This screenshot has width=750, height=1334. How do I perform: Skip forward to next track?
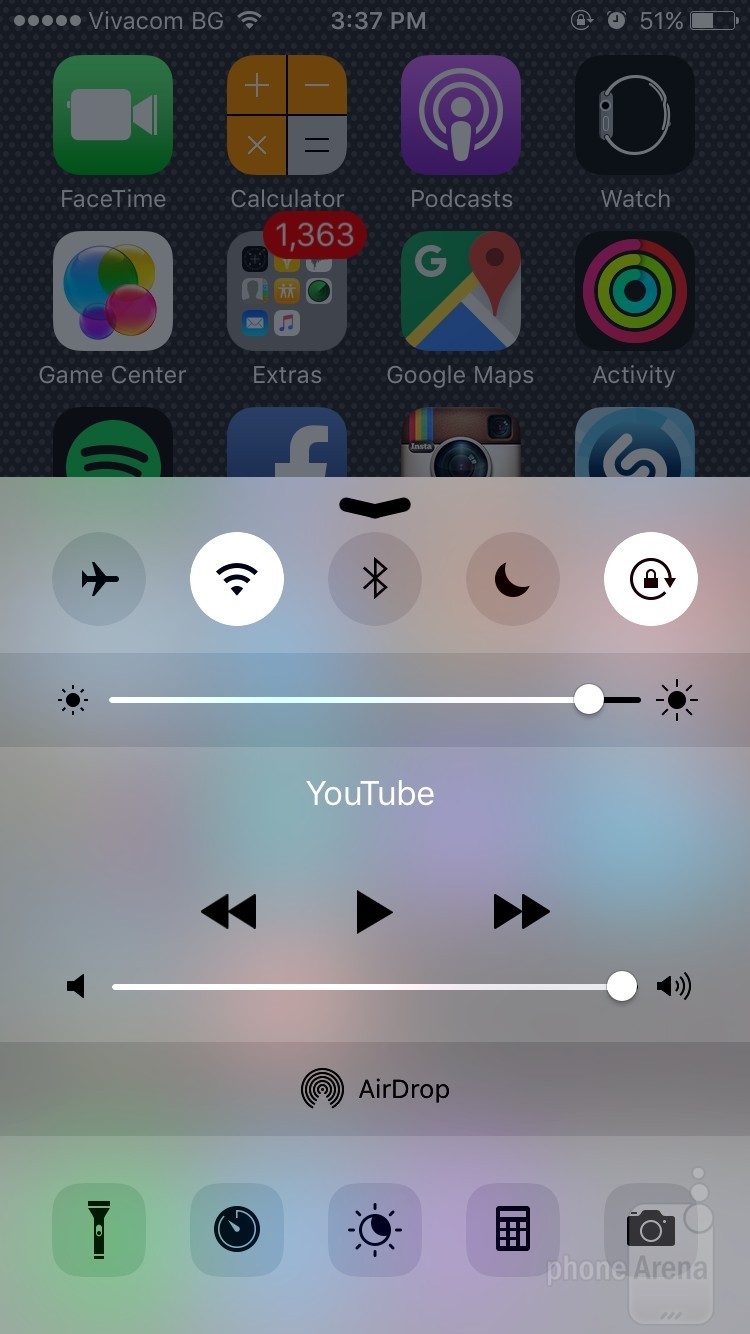click(521, 912)
